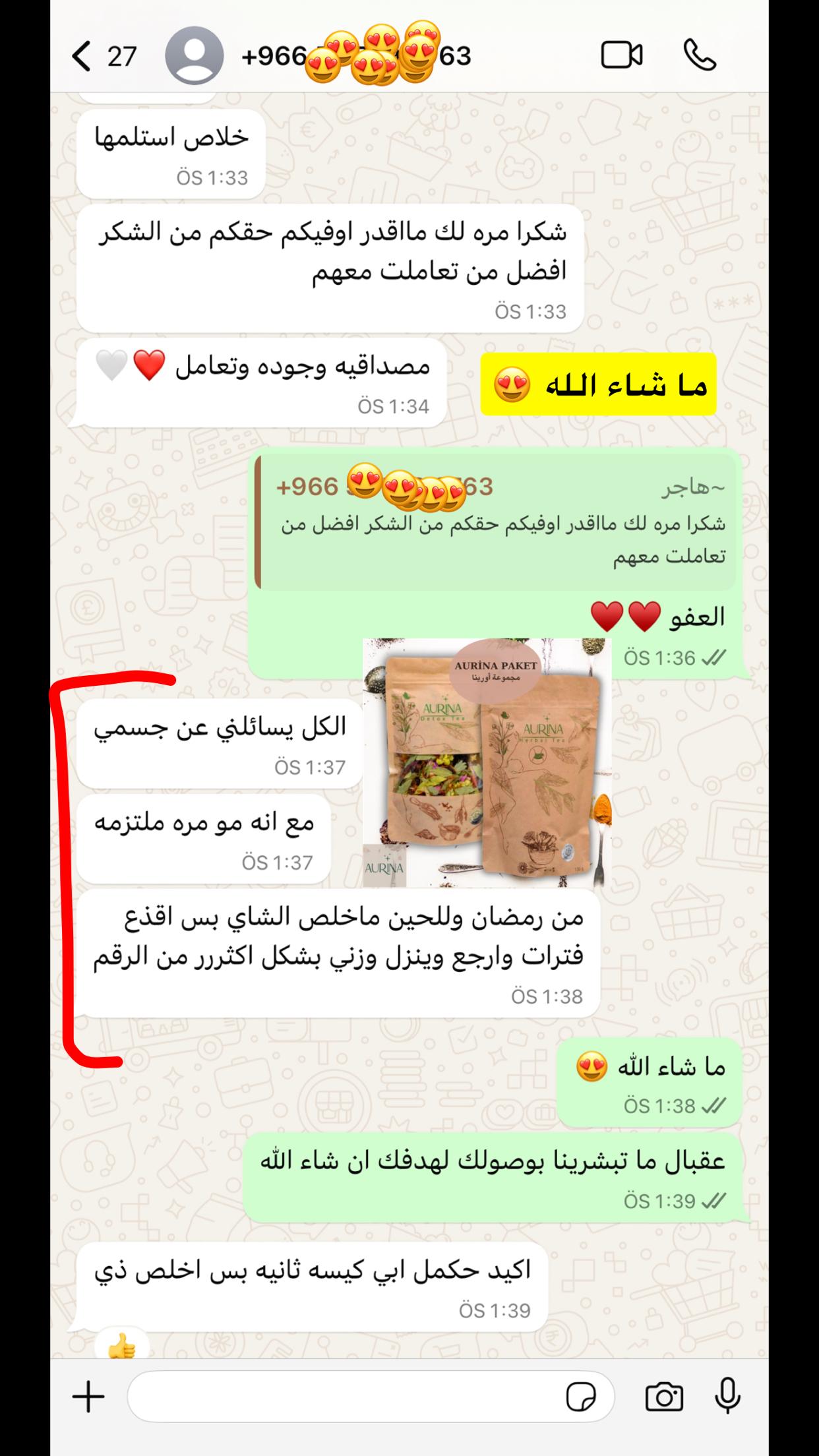Screen dimensions: 819x1456
Task: Start a video call
Action: point(621,55)
